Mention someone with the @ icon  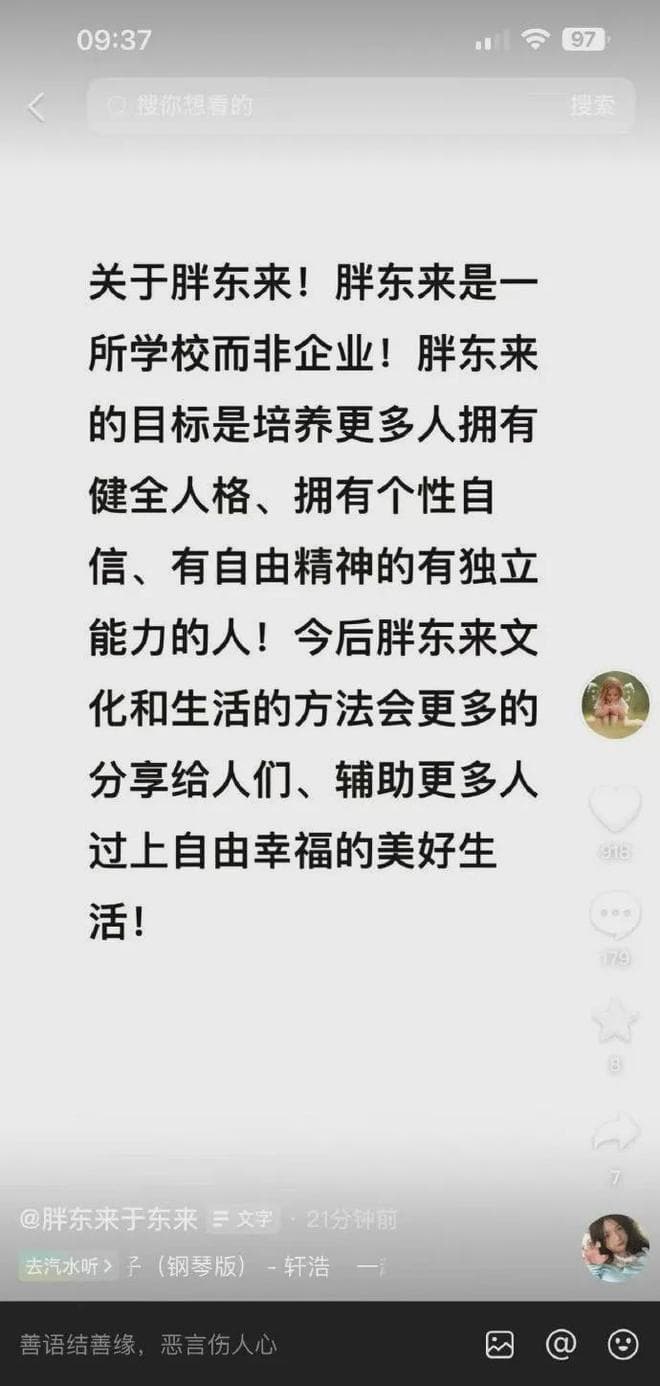pos(562,1344)
